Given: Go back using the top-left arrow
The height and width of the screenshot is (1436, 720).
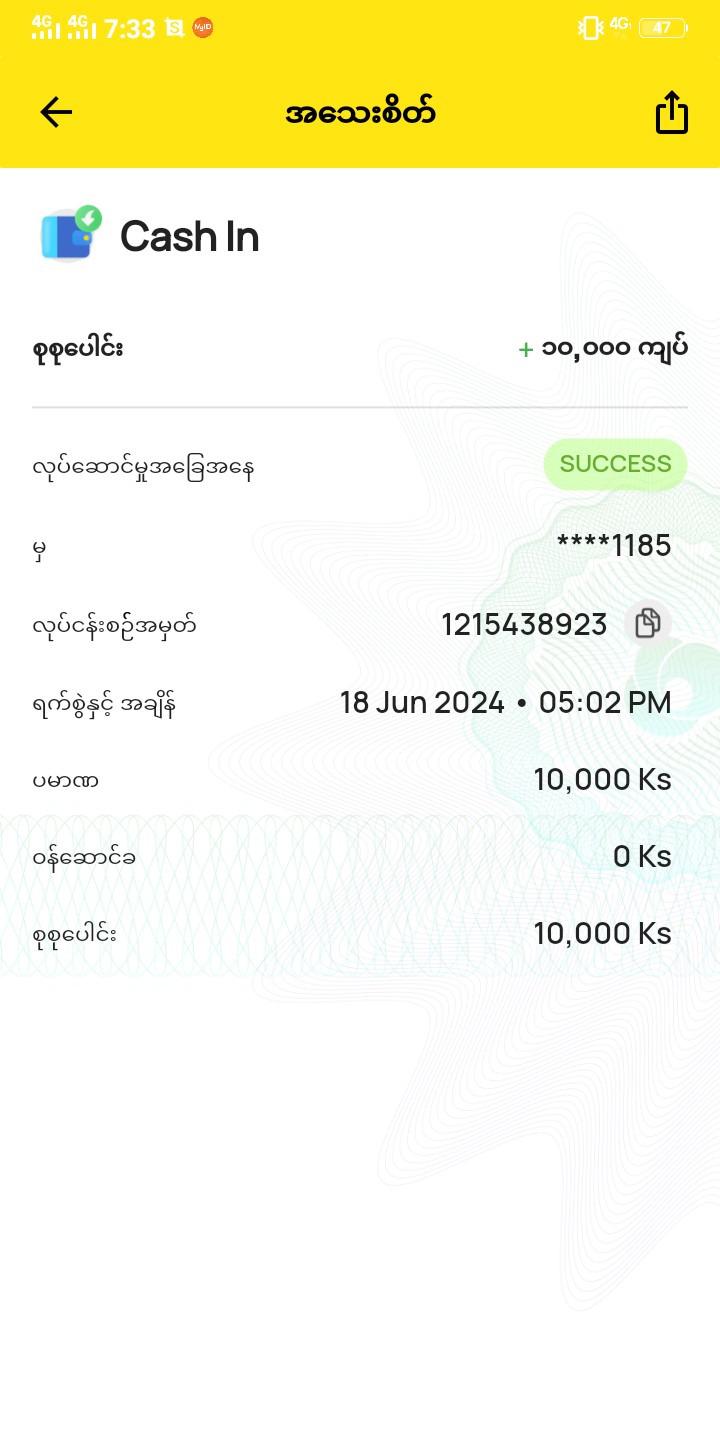Looking at the screenshot, I should [56, 112].
